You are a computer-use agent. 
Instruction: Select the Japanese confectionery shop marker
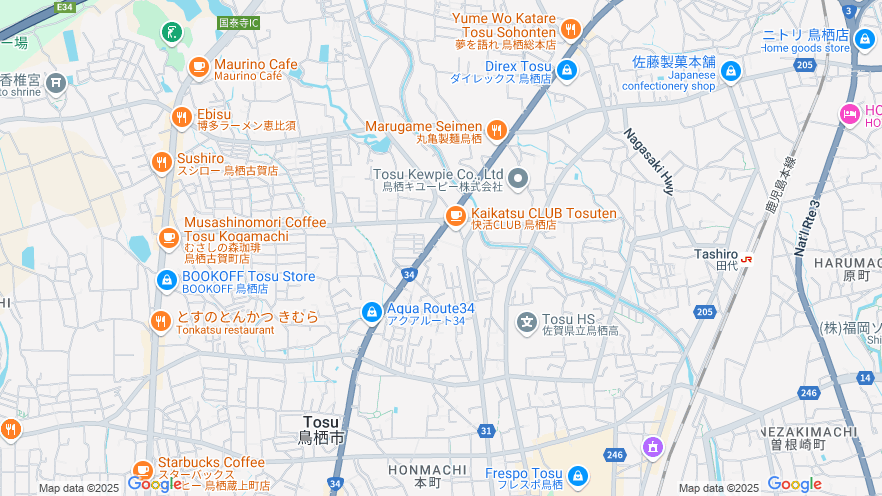(731, 71)
